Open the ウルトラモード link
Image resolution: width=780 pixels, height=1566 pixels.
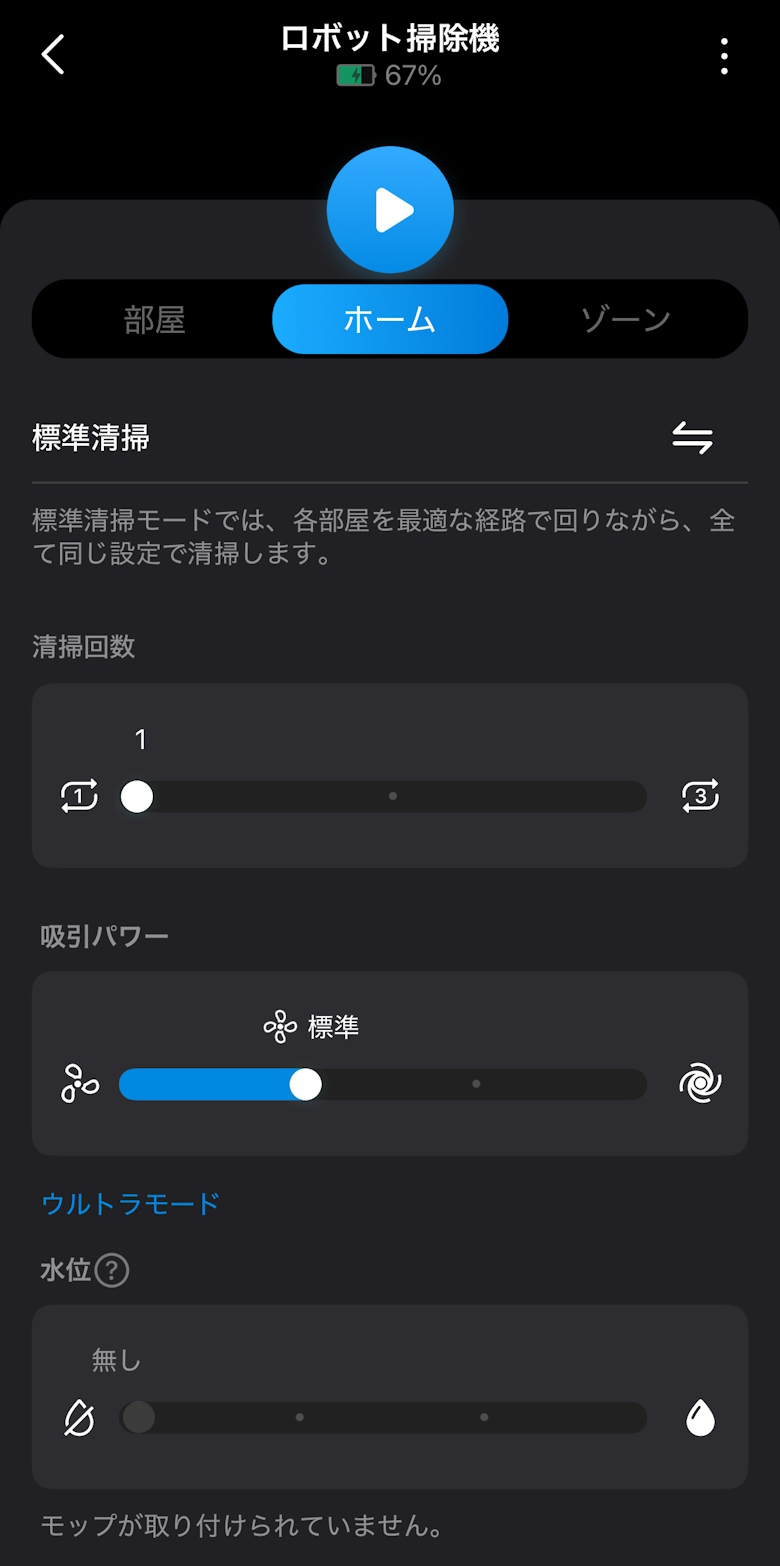pos(130,1203)
